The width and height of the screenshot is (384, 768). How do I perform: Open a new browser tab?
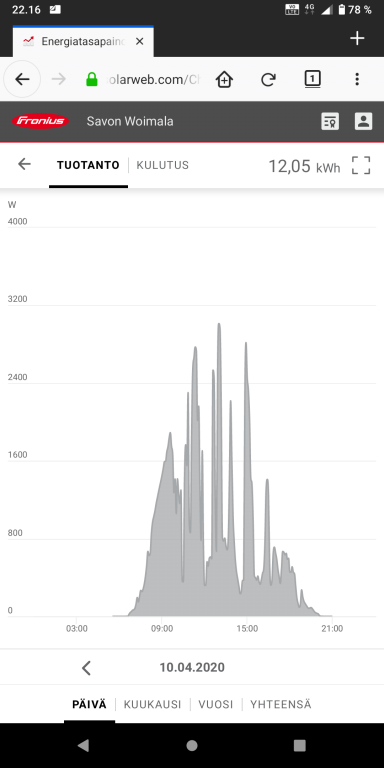[358, 38]
